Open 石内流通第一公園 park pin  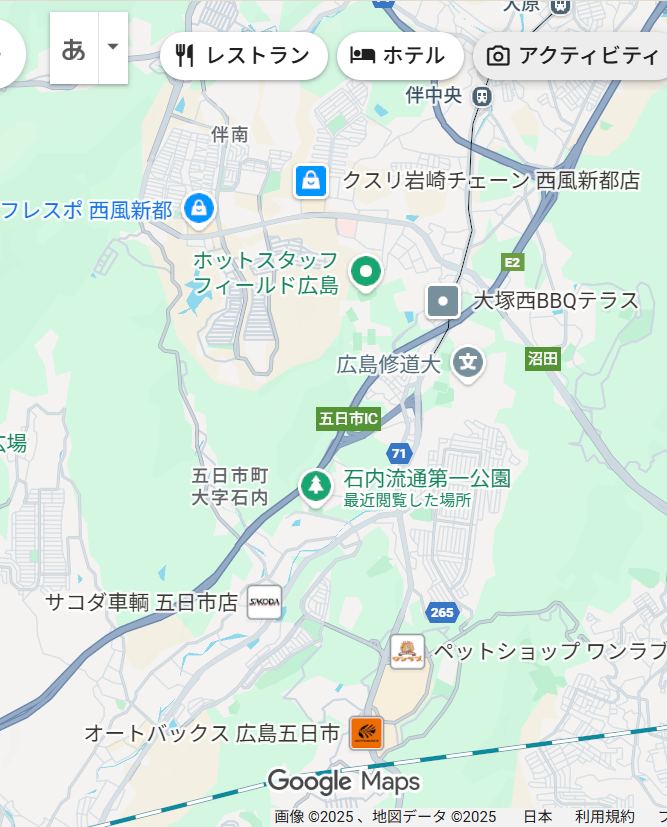317,487
